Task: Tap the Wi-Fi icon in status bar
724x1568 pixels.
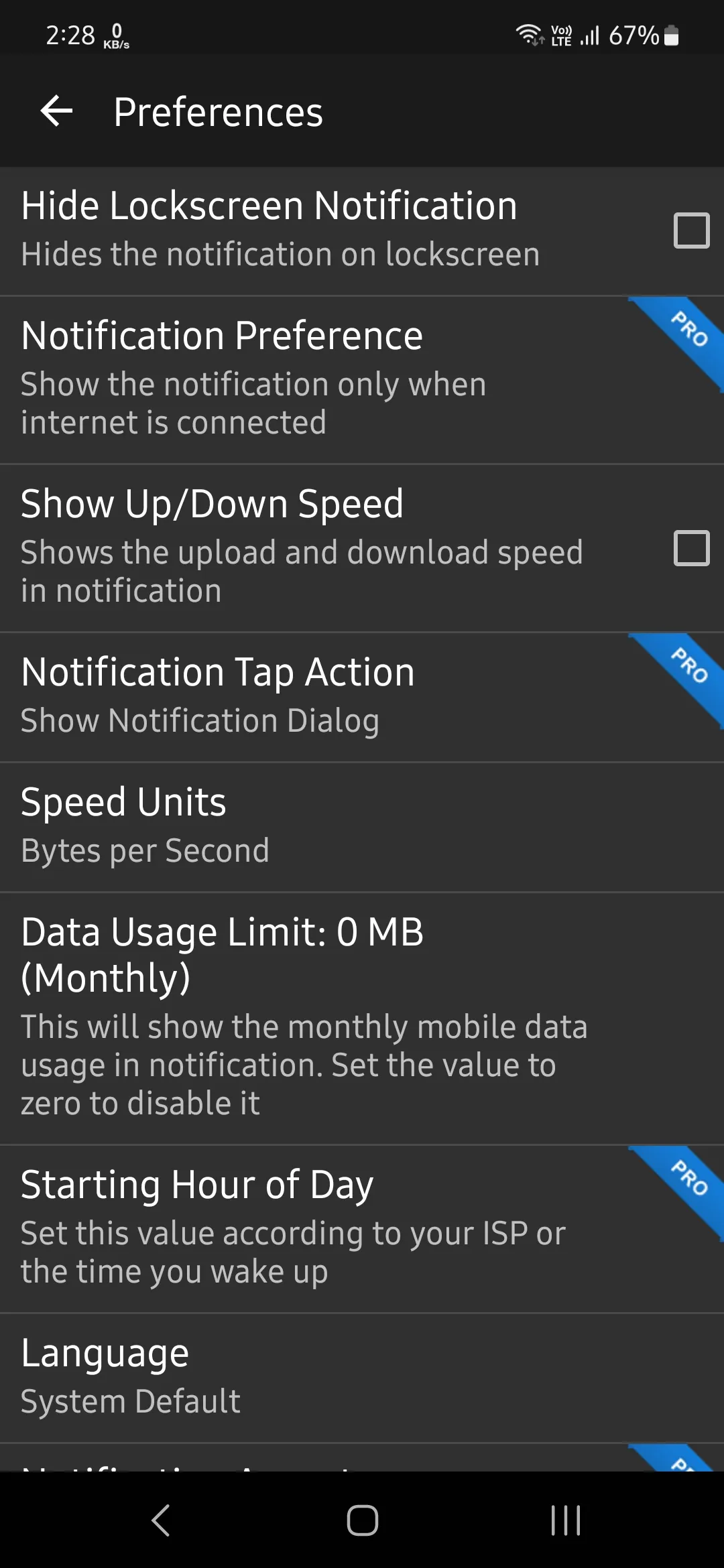Action: [x=530, y=35]
